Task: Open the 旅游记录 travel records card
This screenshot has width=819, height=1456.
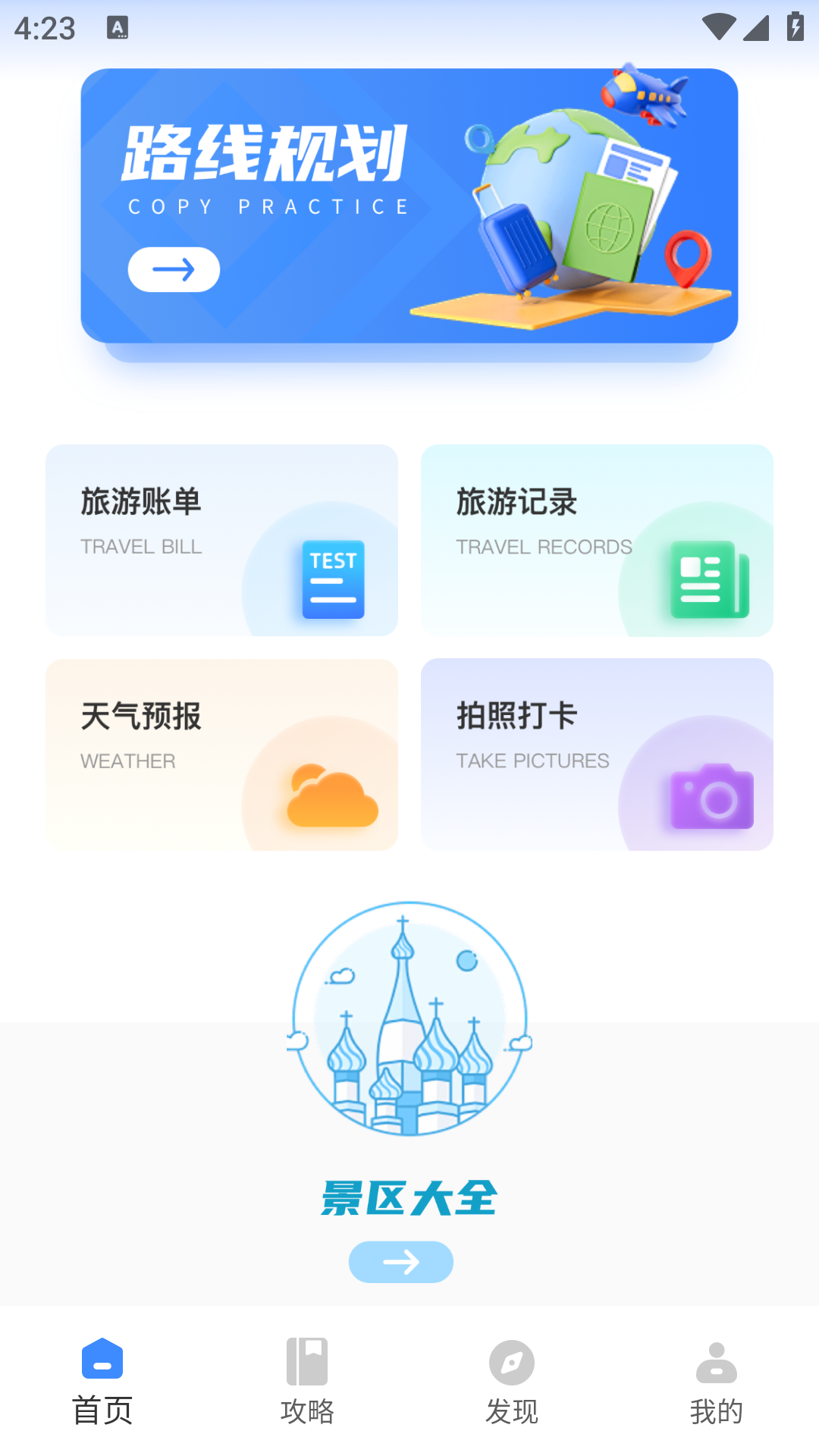Action: [597, 538]
